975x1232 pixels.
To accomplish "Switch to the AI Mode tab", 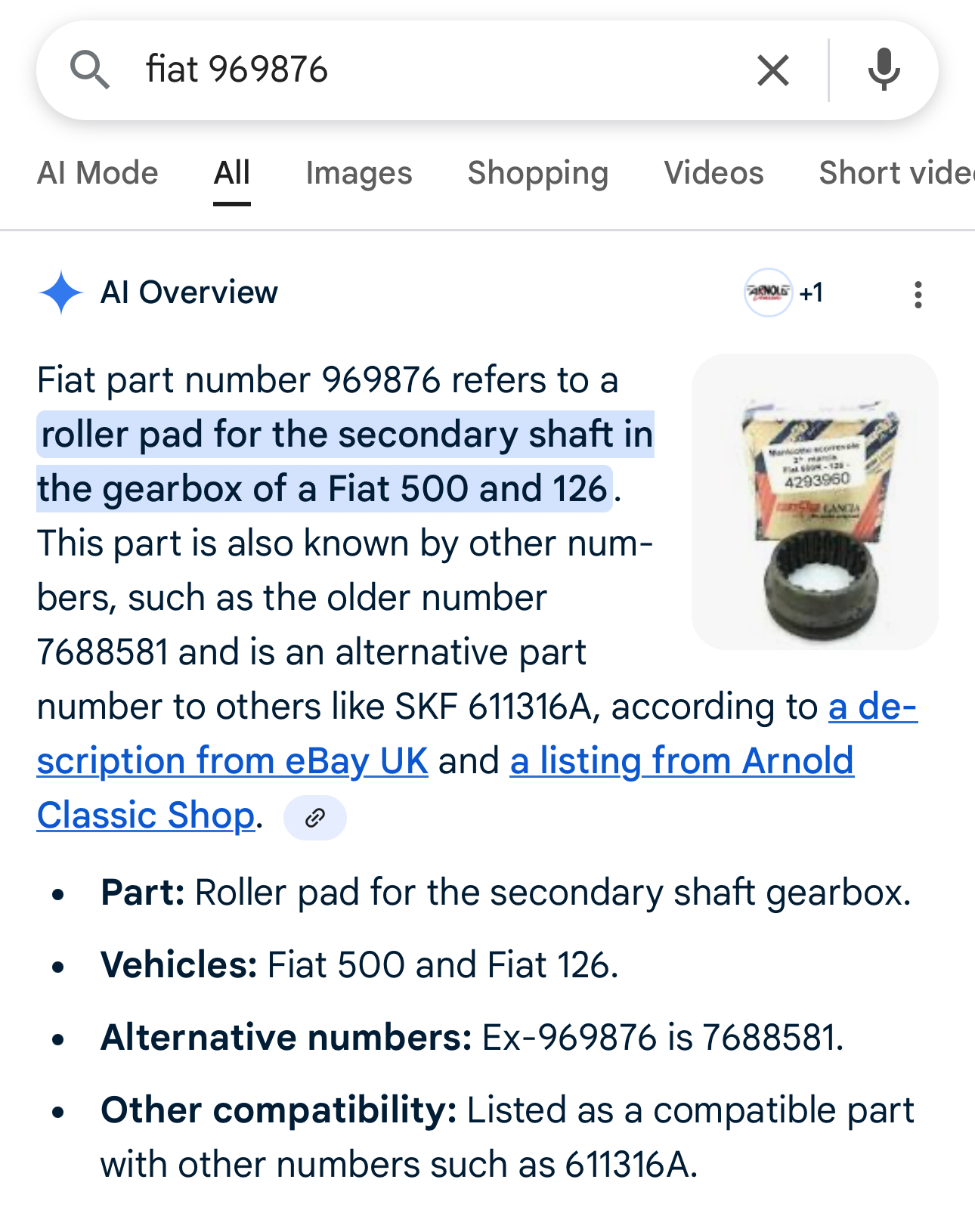I will (97, 173).
